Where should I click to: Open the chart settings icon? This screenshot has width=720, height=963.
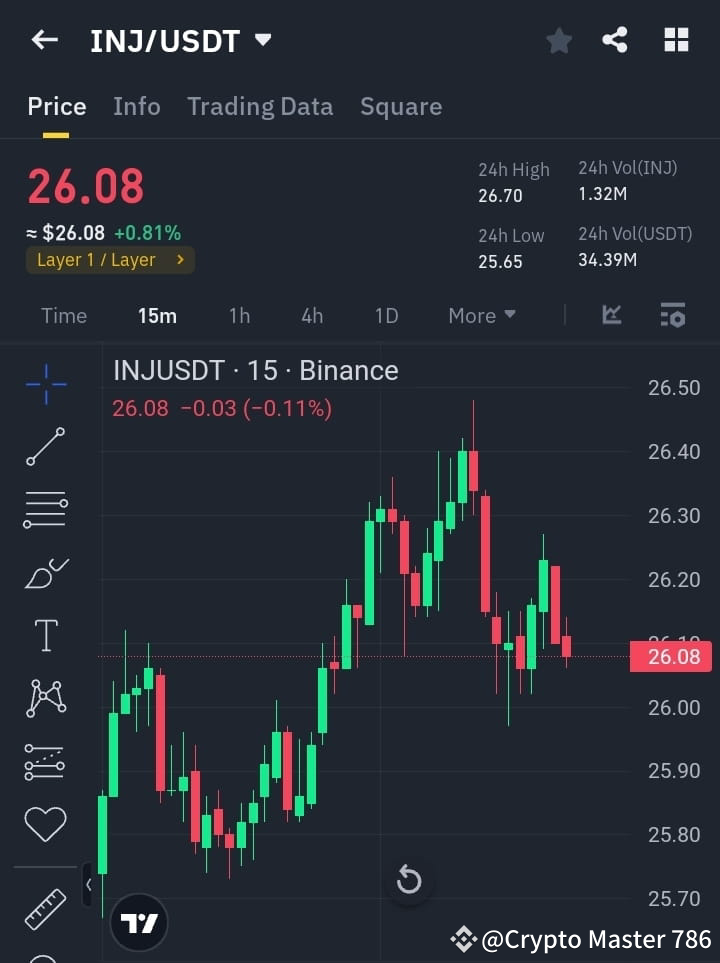click(672, 315)
